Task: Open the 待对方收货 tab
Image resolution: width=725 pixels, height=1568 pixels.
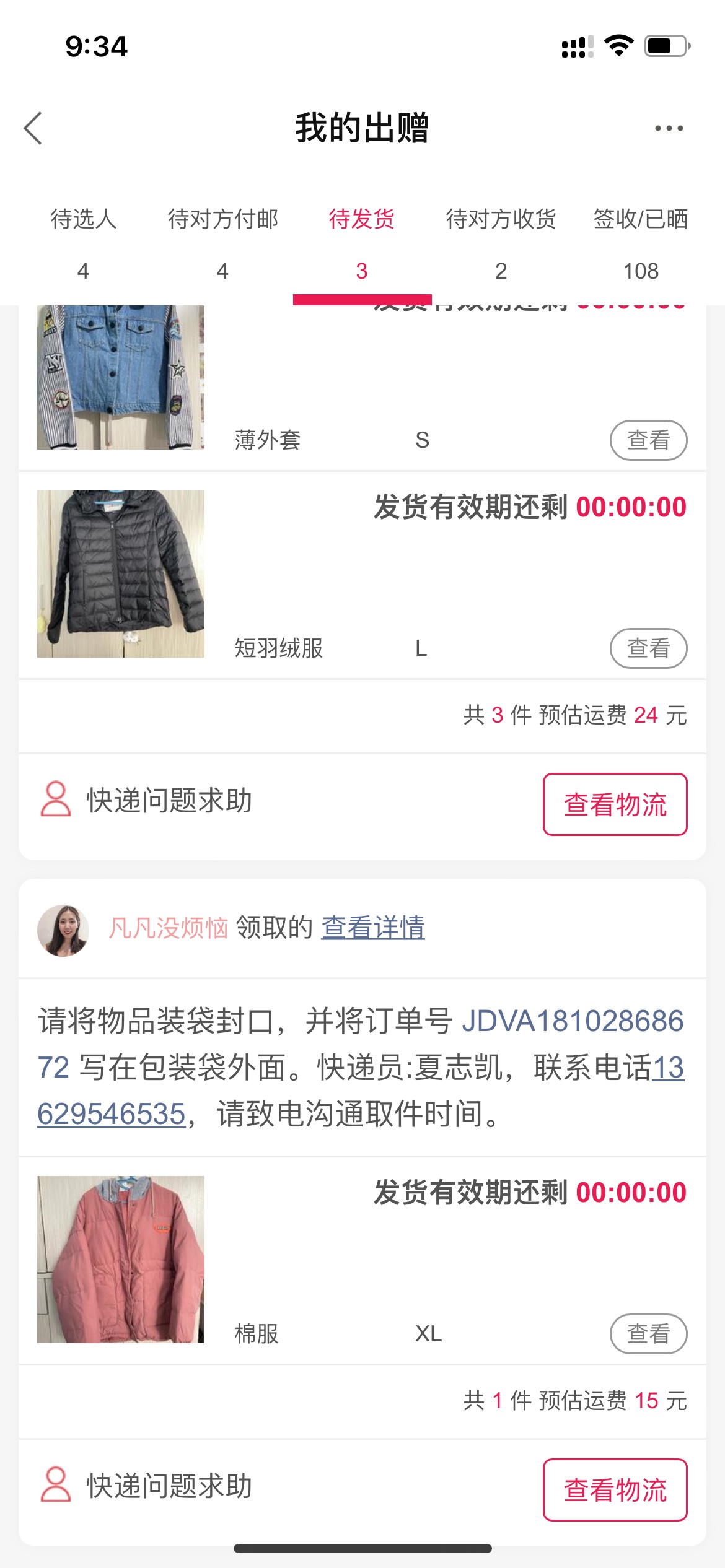Action: pos(501,243)
